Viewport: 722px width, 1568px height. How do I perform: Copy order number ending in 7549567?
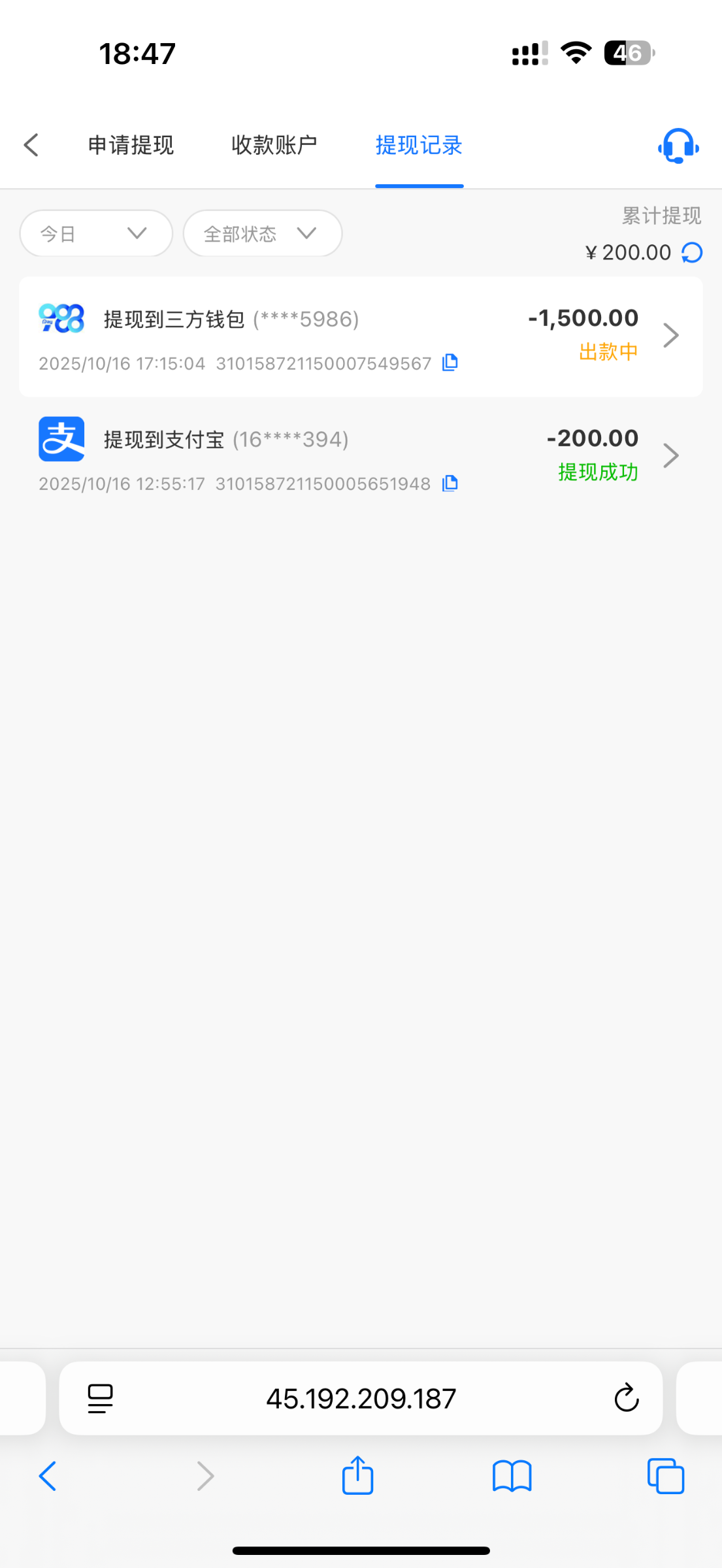[450, 363]
